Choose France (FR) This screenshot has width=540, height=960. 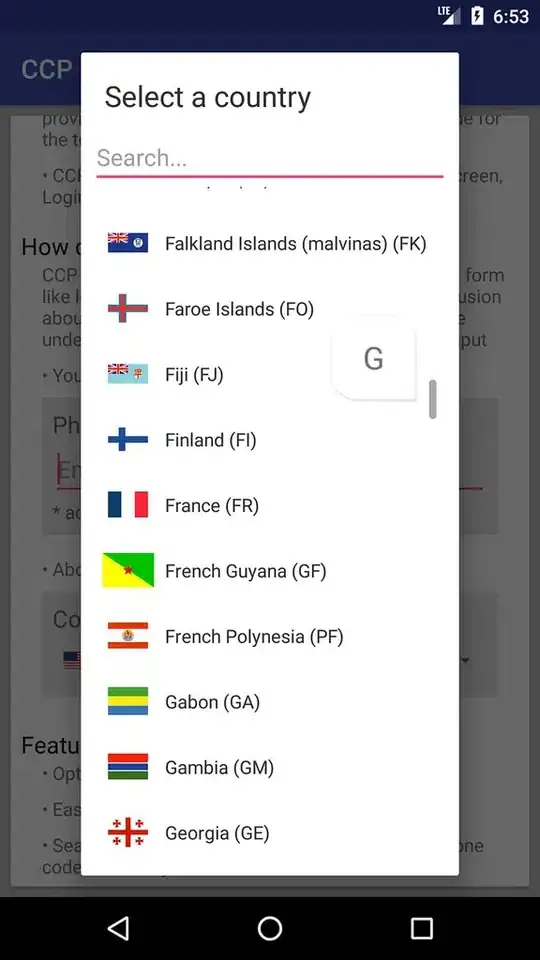(x=269, y=506)
